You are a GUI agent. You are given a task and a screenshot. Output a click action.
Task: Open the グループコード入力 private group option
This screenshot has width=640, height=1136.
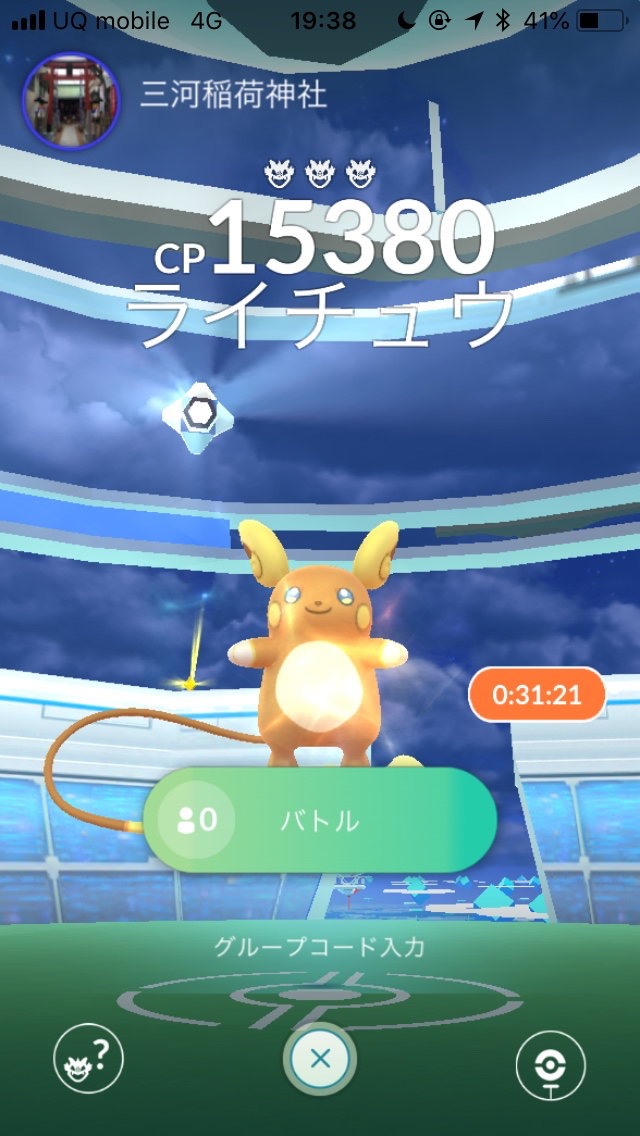pos(319,946)
